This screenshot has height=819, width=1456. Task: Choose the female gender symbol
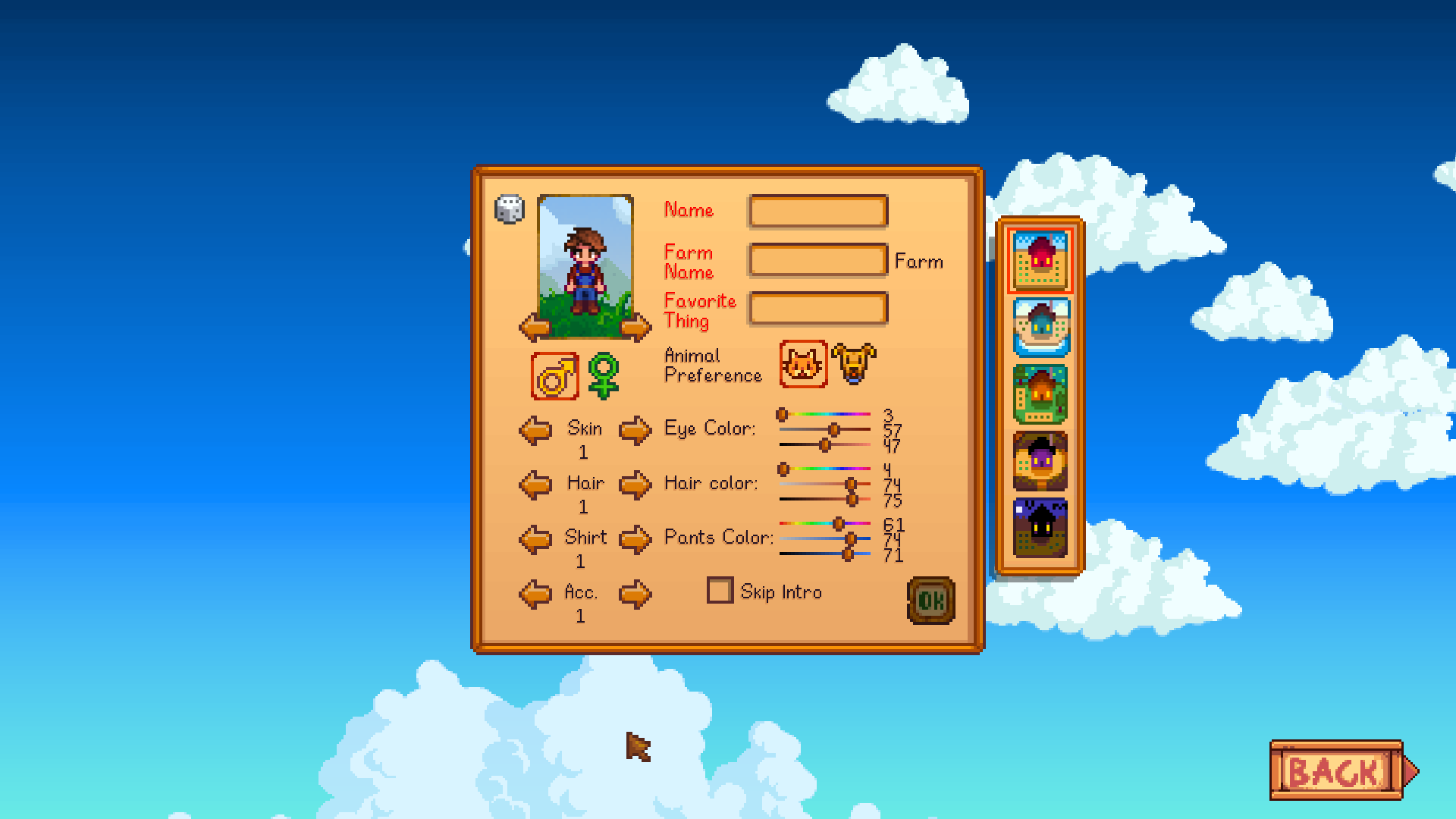click(603, 376)
